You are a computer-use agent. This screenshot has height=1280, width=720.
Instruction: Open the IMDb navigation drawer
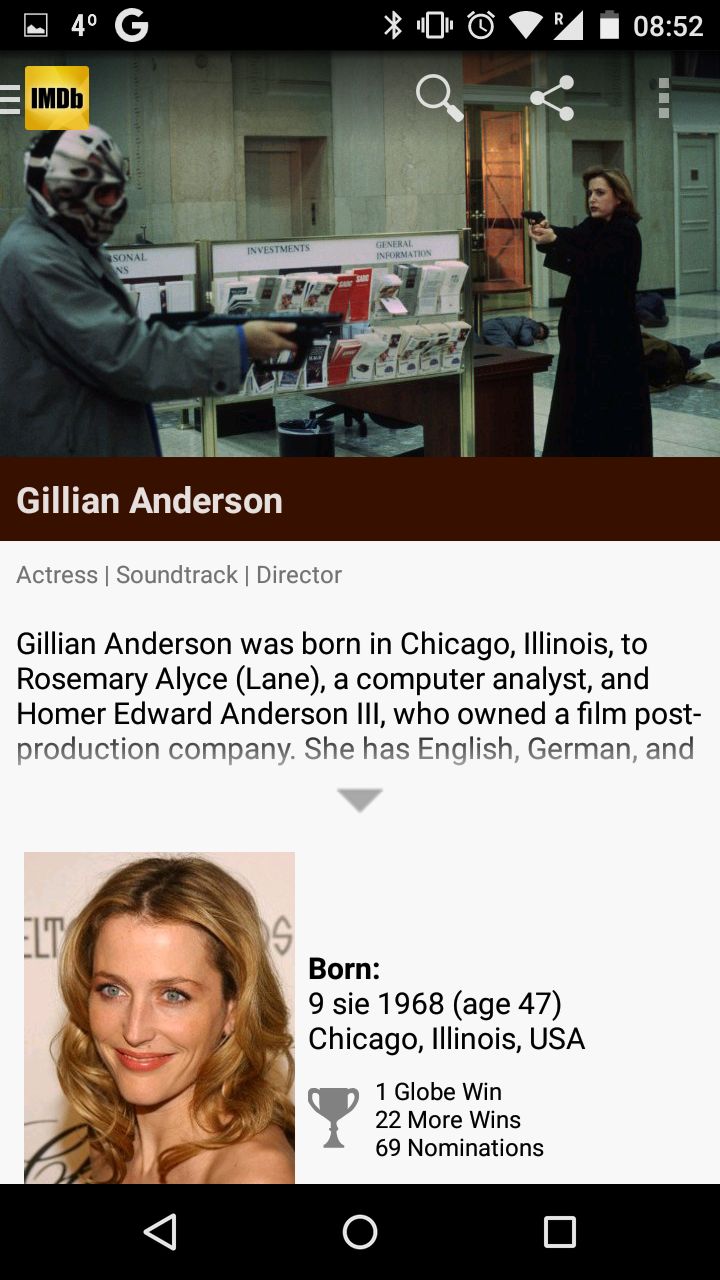click(x=45, y=98)
